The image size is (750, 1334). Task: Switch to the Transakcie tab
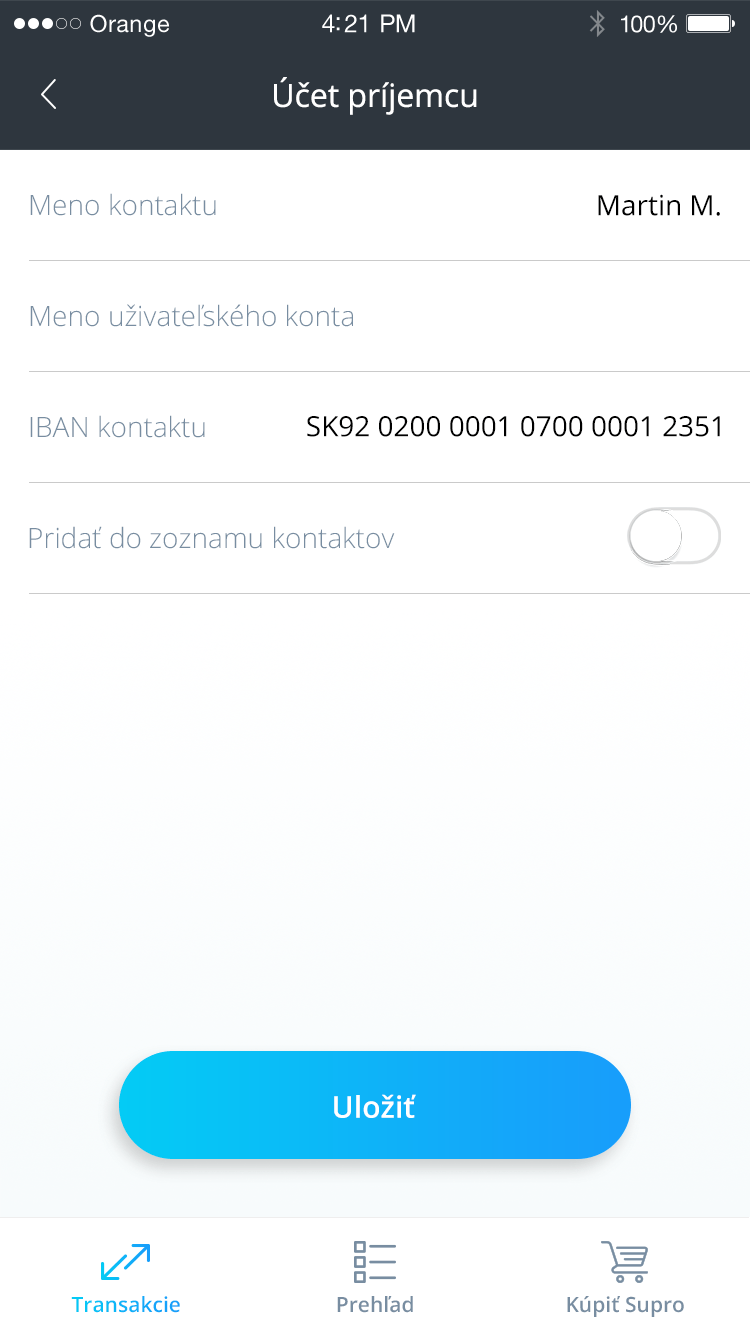tap(126, 1277)
